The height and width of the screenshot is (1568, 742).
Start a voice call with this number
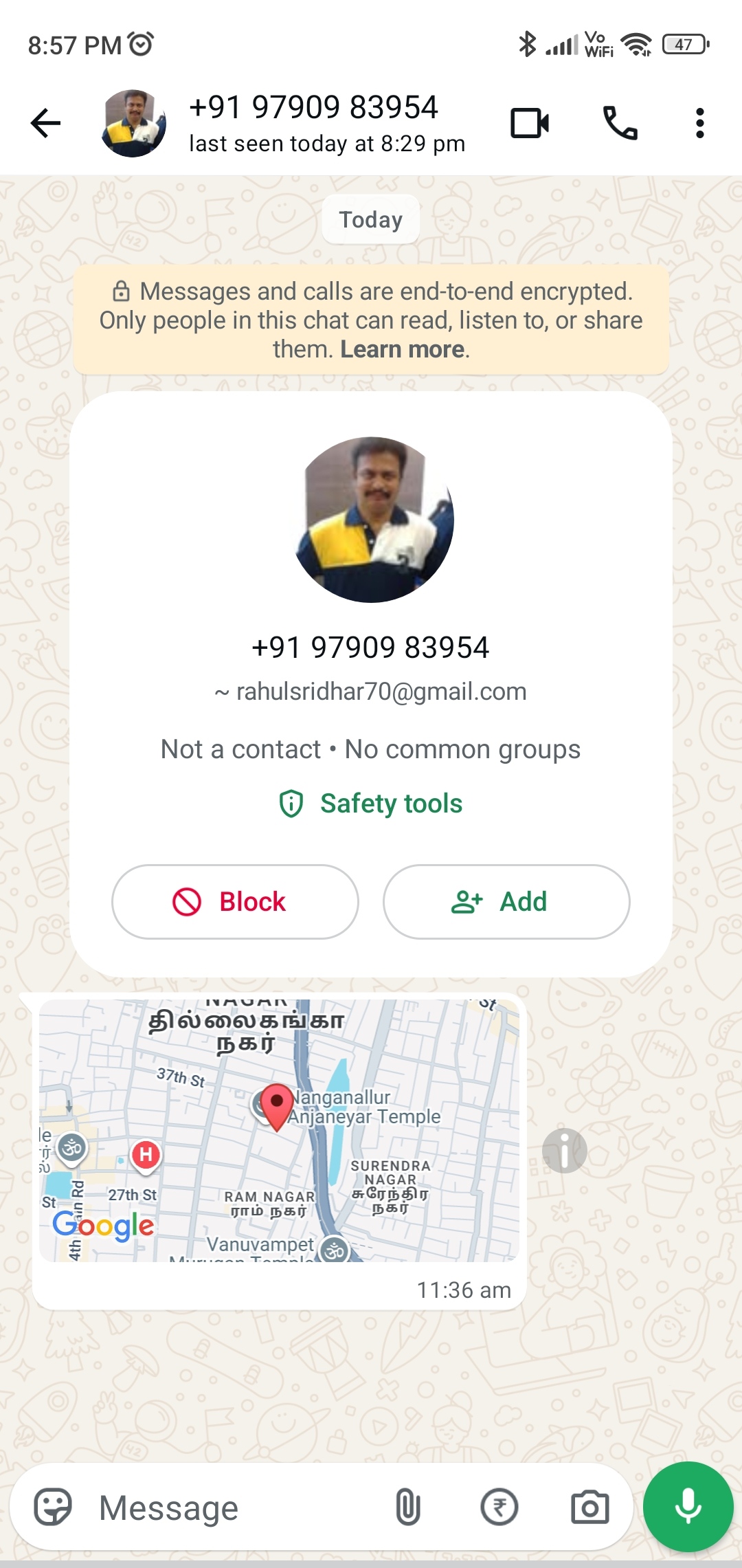point(620,124)
